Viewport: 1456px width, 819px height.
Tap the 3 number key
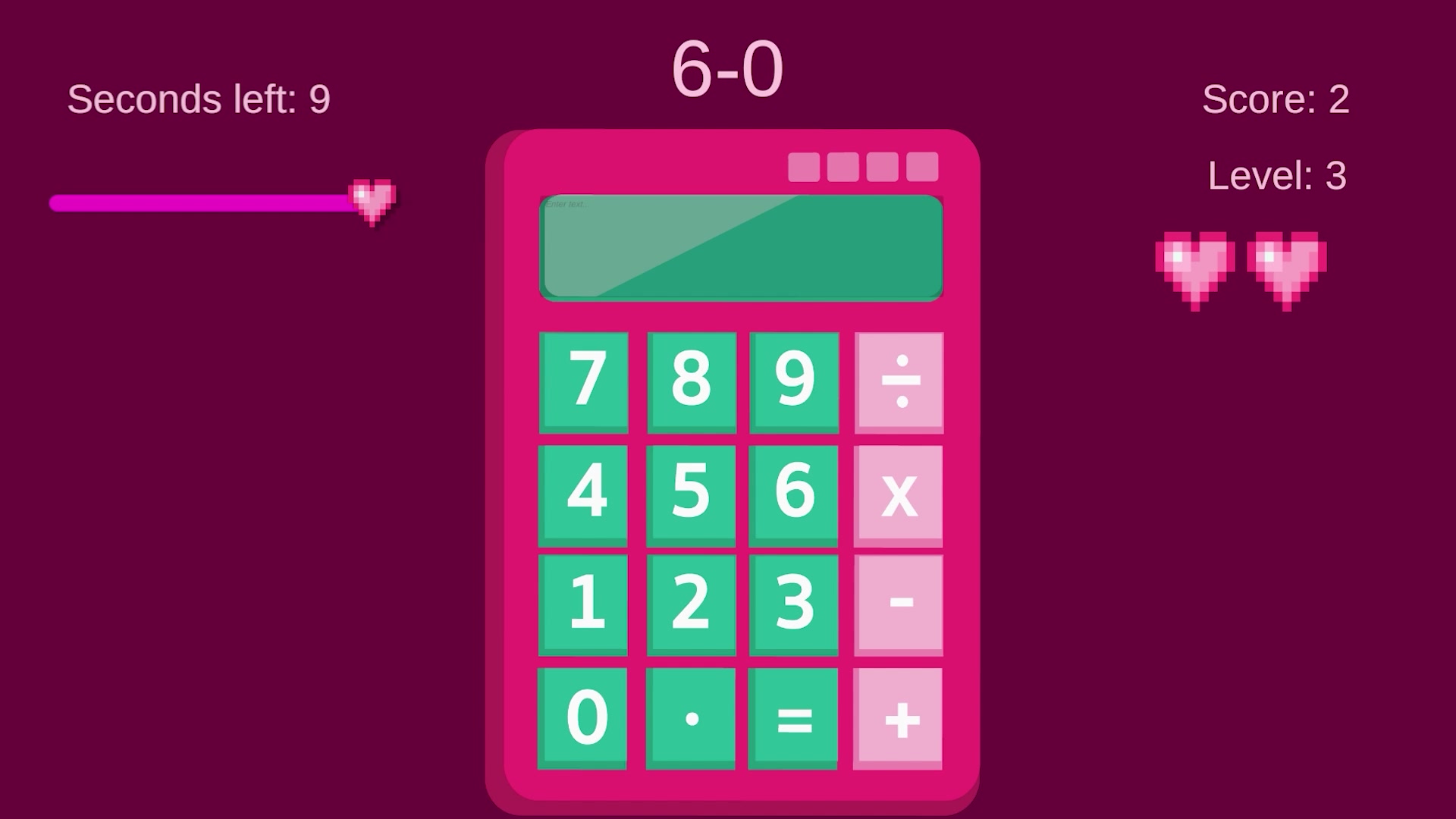click(793, 604)
